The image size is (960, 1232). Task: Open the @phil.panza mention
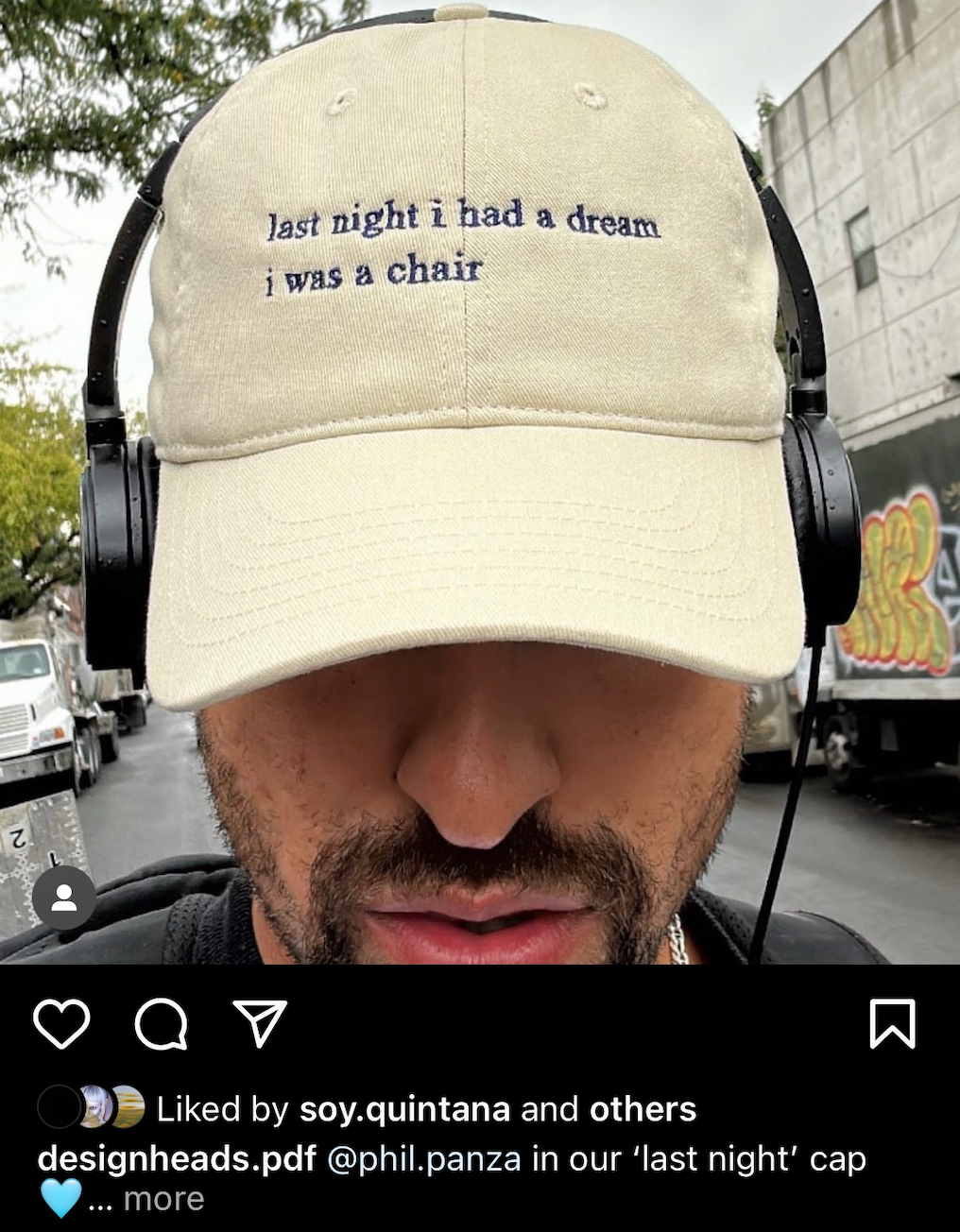point(424,1158)
